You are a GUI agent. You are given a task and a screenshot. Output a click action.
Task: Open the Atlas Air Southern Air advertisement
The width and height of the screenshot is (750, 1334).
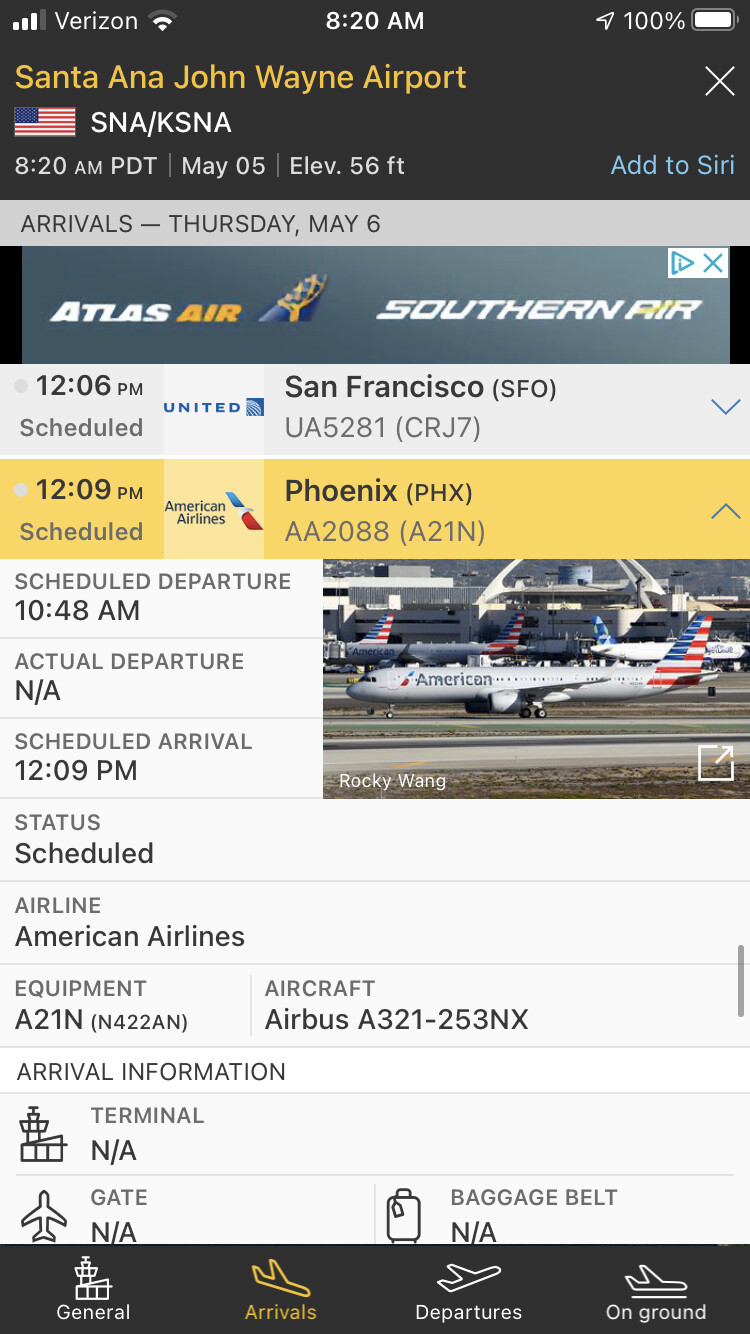(x=375, y=310)
